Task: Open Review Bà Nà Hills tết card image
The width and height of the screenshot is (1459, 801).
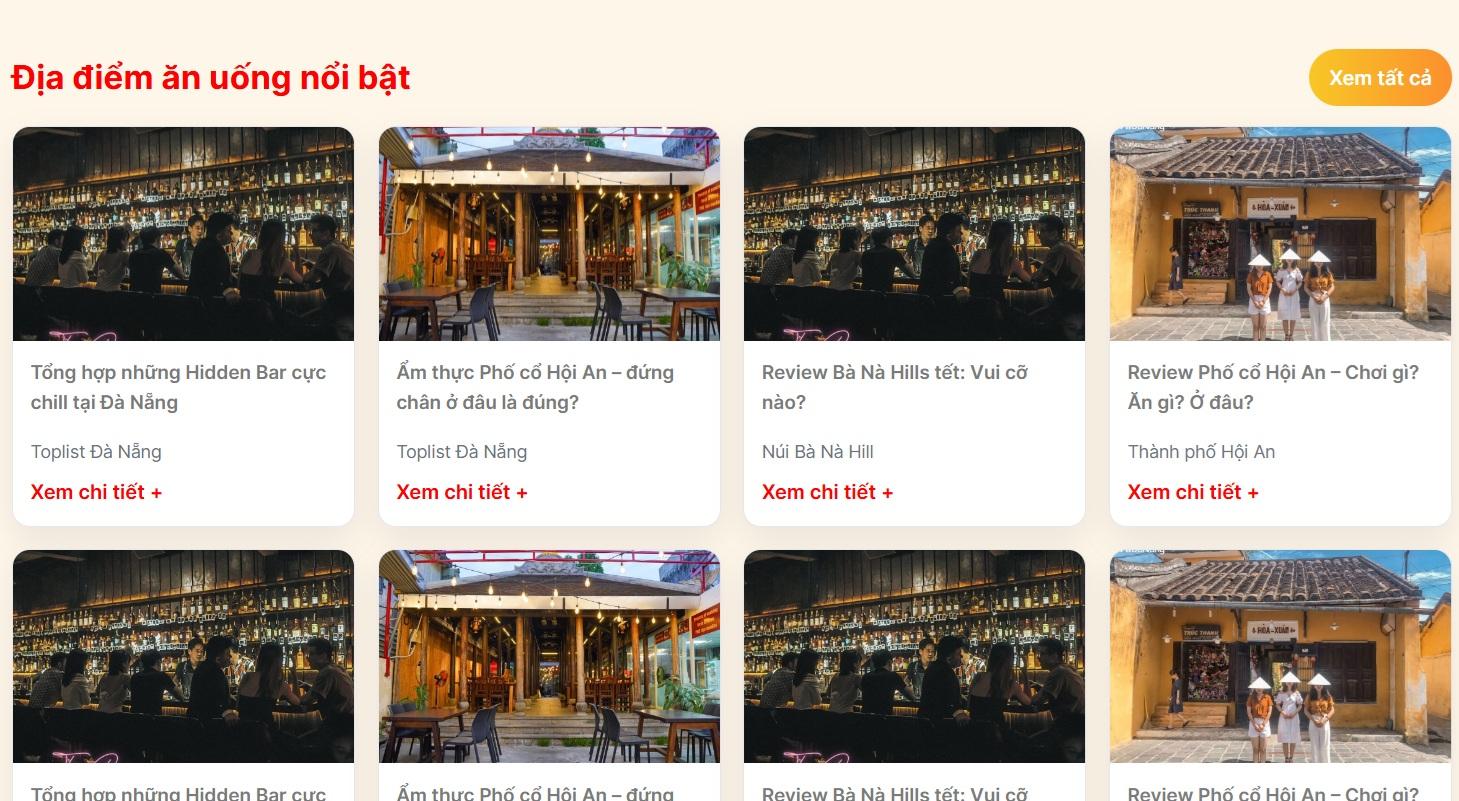Action: tap(914, 234)
